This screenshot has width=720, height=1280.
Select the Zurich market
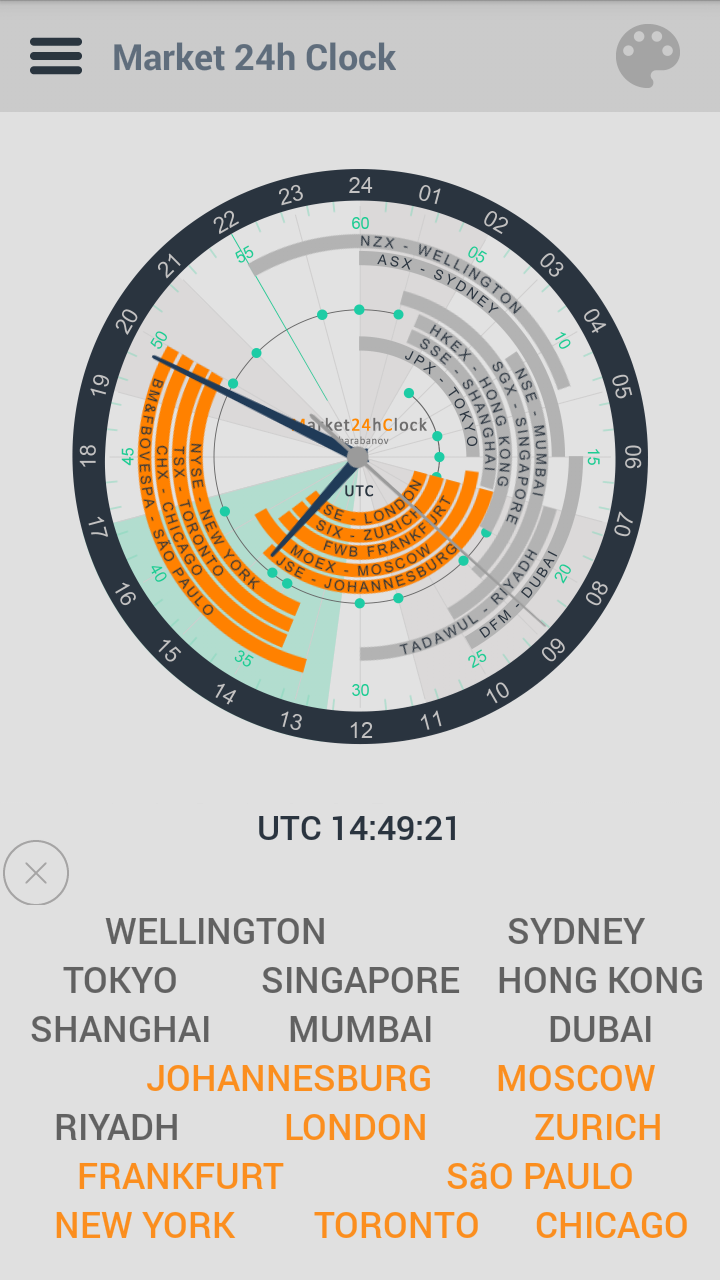[x=598, y=1127]
